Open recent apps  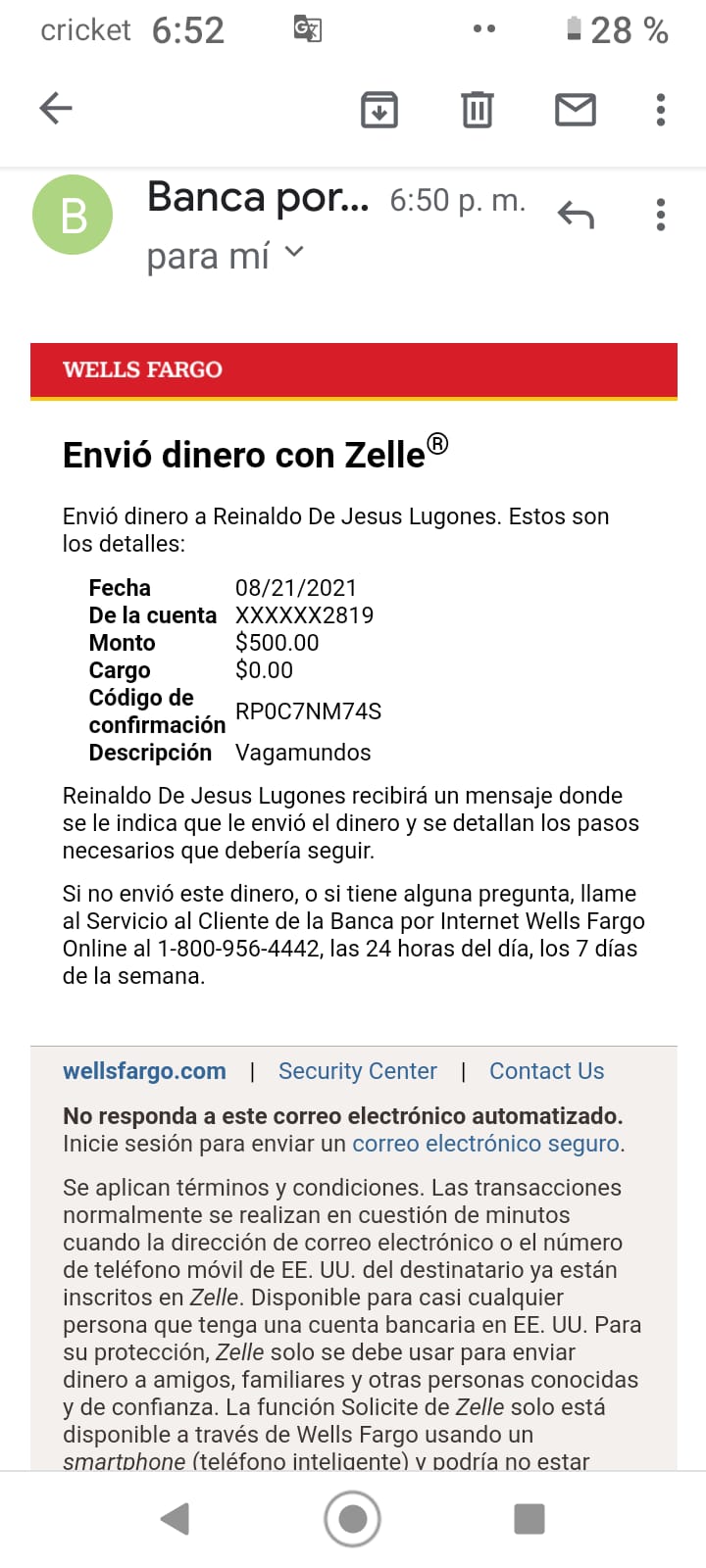(x=529, y=1519)
